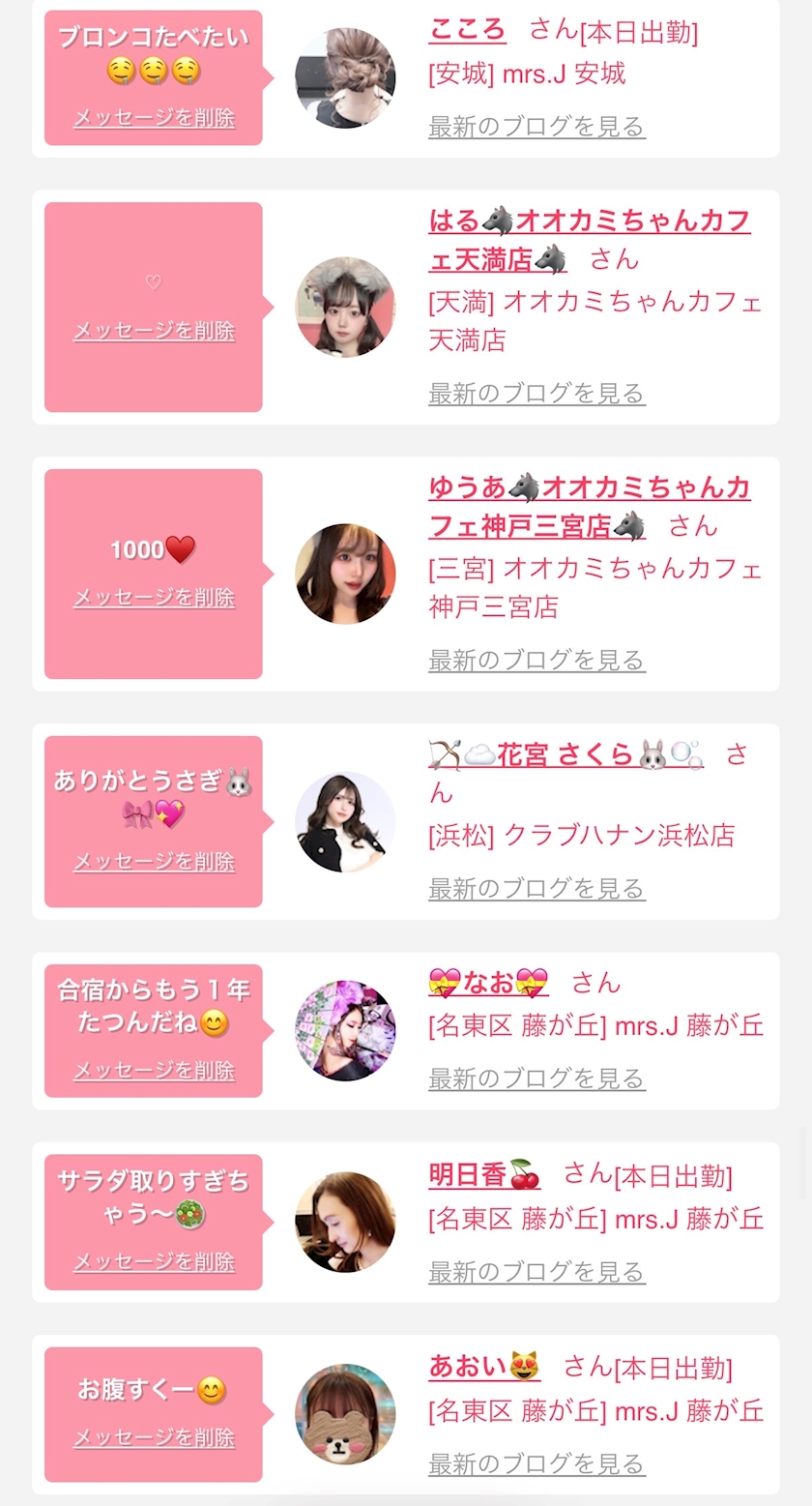Delete the ありがとうさぎ message
The image size is (812, 1506).
[x=154, y=862]
